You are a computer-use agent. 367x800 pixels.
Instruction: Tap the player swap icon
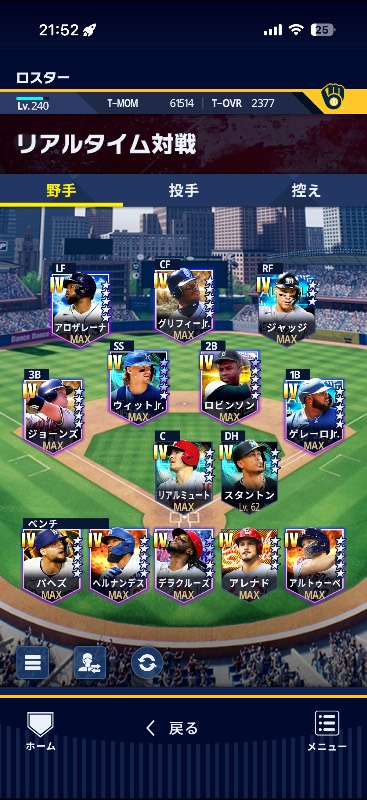90,663
